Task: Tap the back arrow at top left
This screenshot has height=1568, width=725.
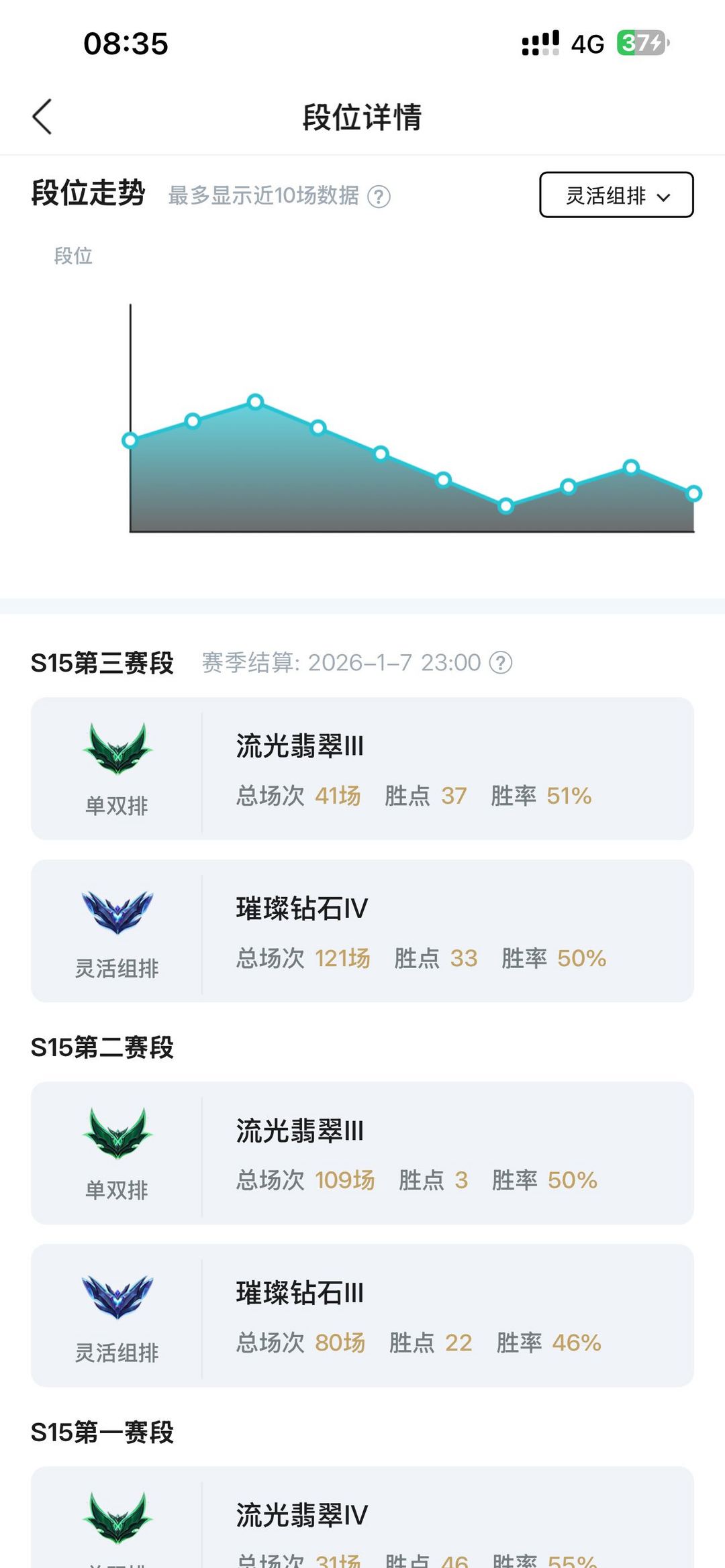Action: pyautogui.click(x=42, y=116)
